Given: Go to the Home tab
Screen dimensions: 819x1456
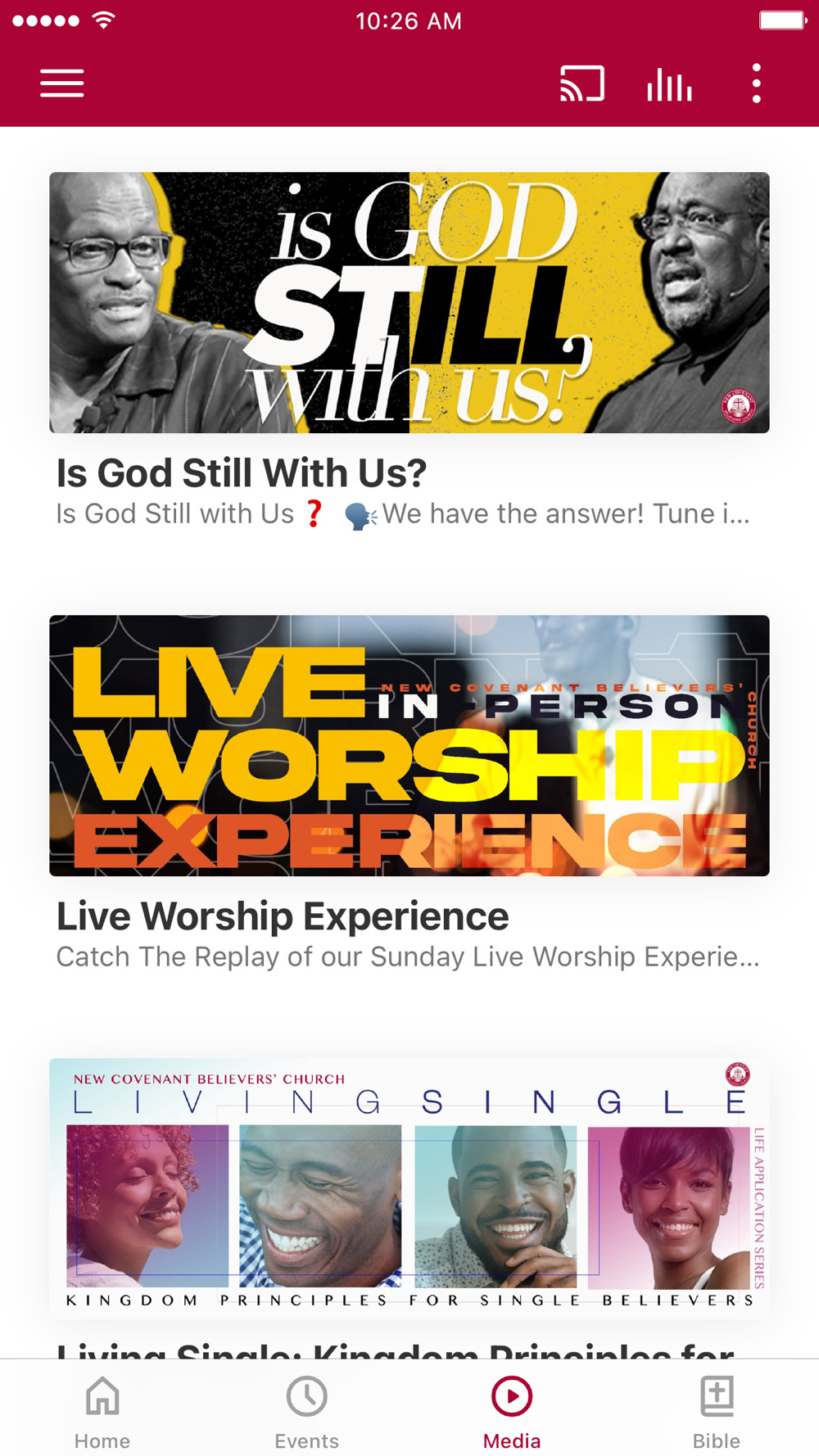Looking at the screenshot, I should 102,1410.
